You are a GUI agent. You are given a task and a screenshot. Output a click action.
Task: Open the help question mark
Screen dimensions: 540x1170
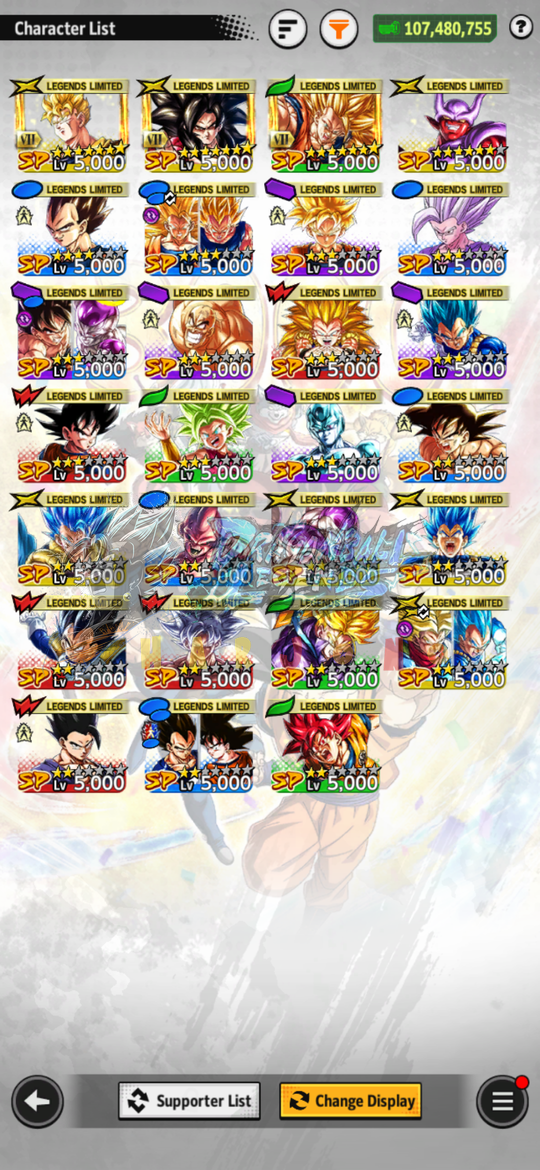pyautogui.click(x=521, y=28)
